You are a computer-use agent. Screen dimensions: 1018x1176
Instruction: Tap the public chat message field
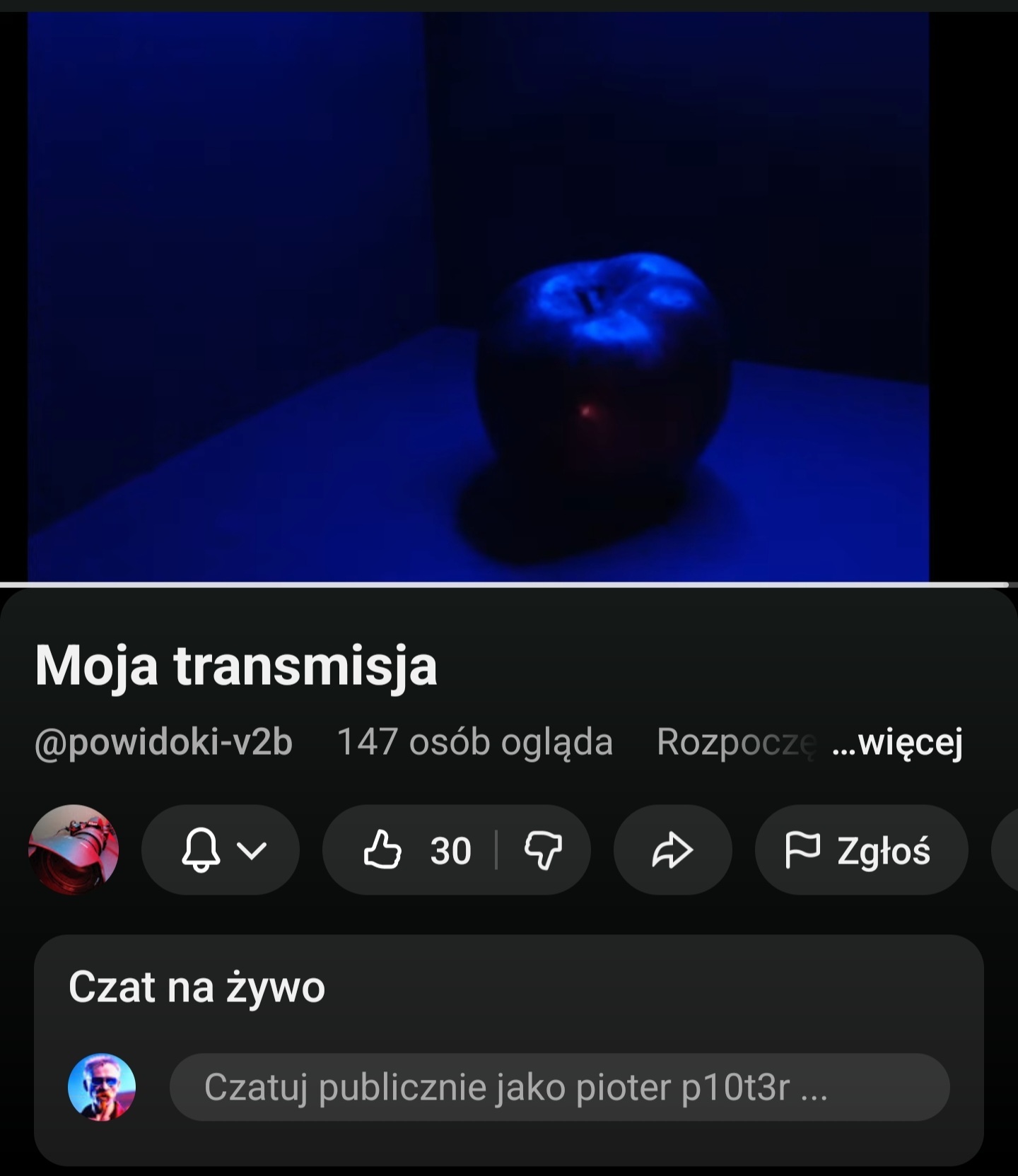558,1087
